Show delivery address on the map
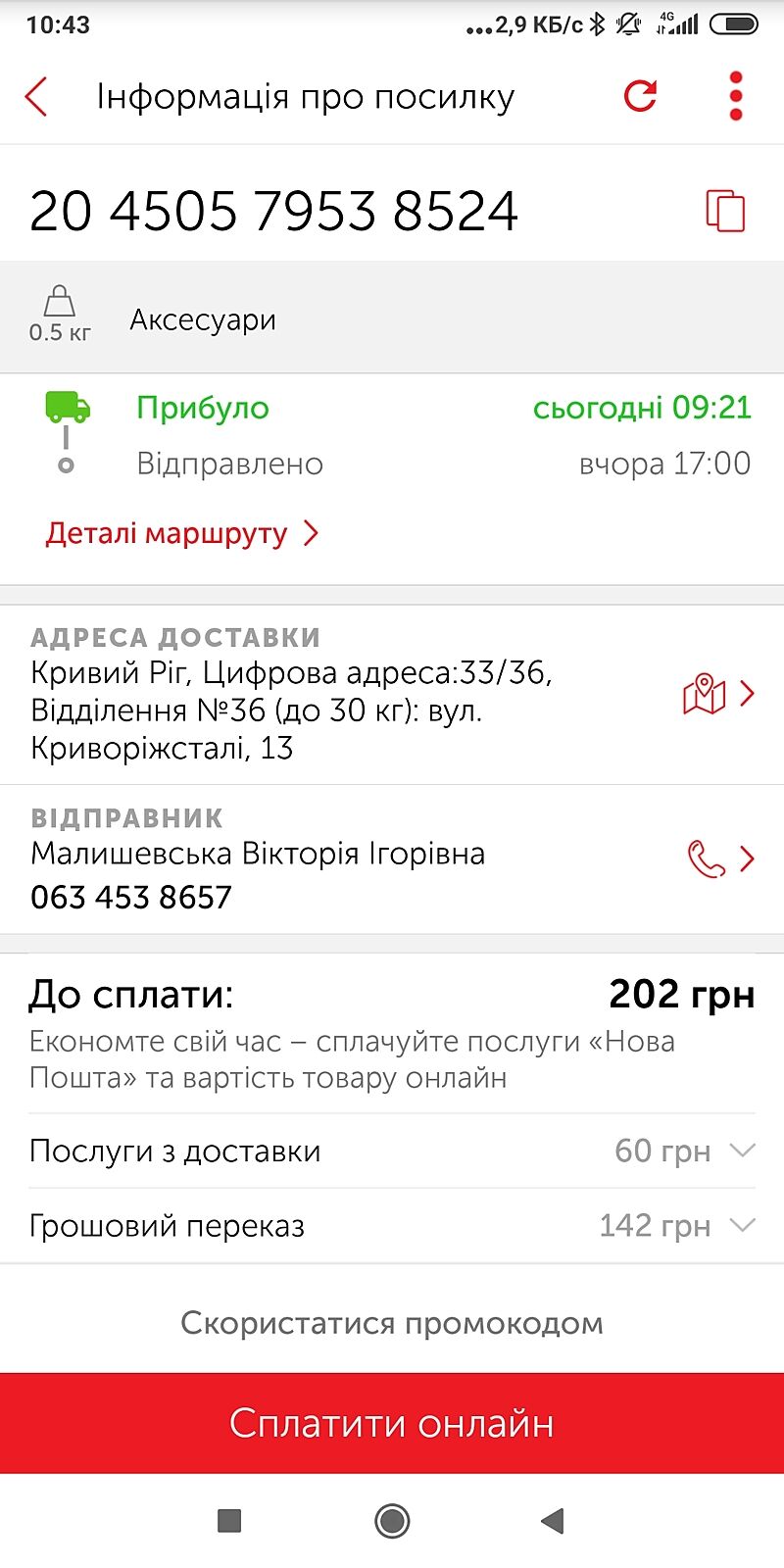784x1568 pixels. [x=718, y=694]
